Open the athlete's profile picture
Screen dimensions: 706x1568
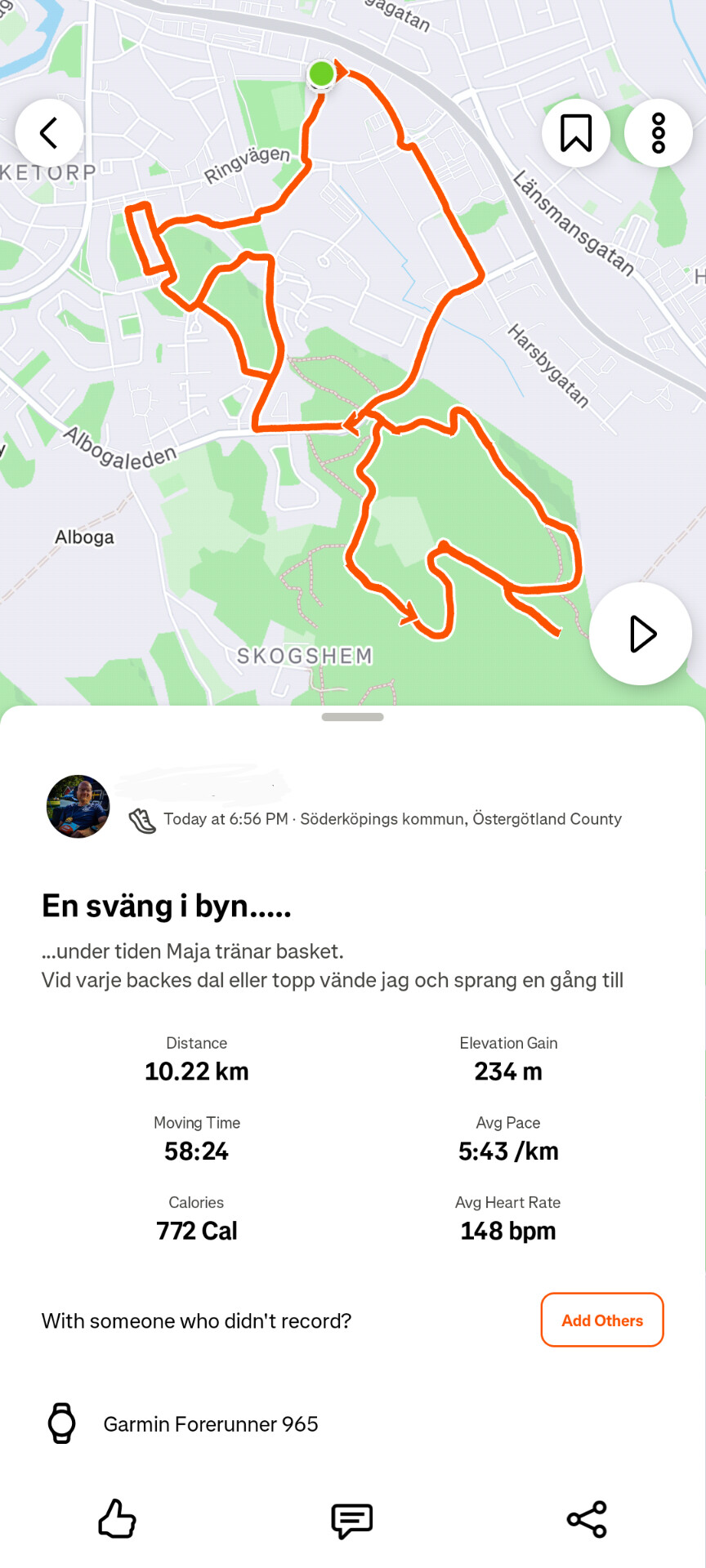click(x=78, y=807)
